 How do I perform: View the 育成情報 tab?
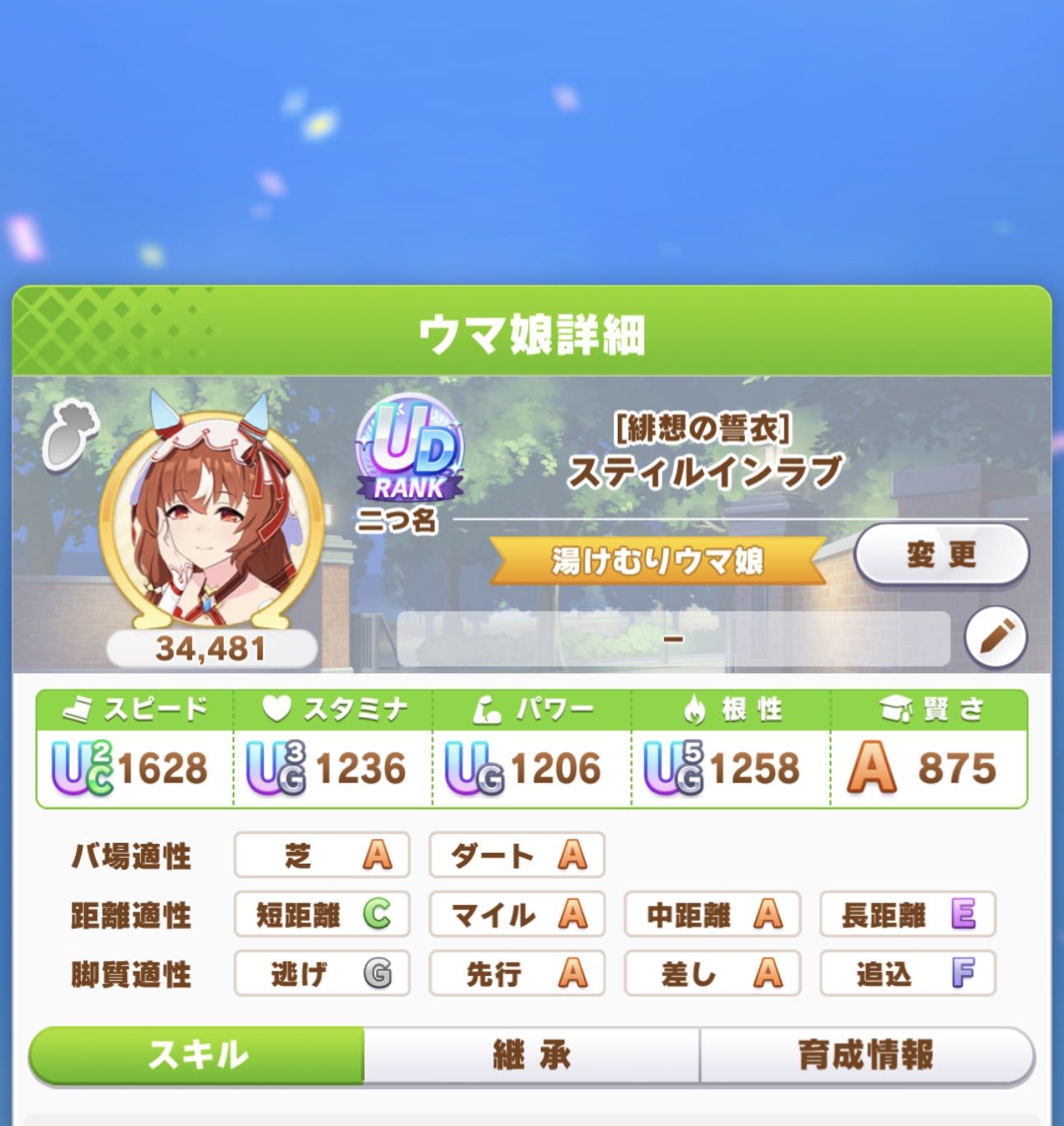[865, 1055]
